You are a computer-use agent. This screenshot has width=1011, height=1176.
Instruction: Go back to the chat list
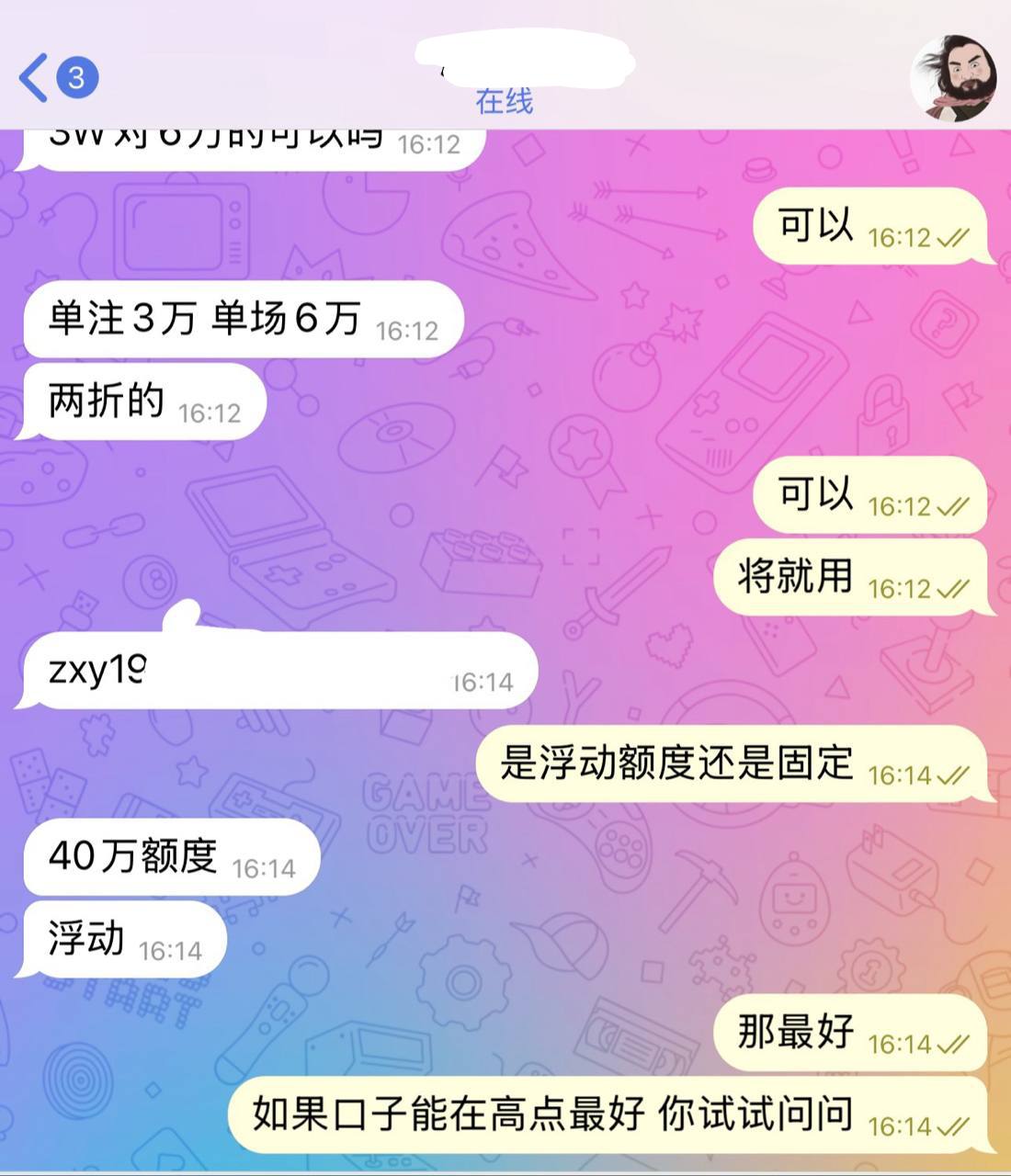pyautogui.click(x=35, y=77)
